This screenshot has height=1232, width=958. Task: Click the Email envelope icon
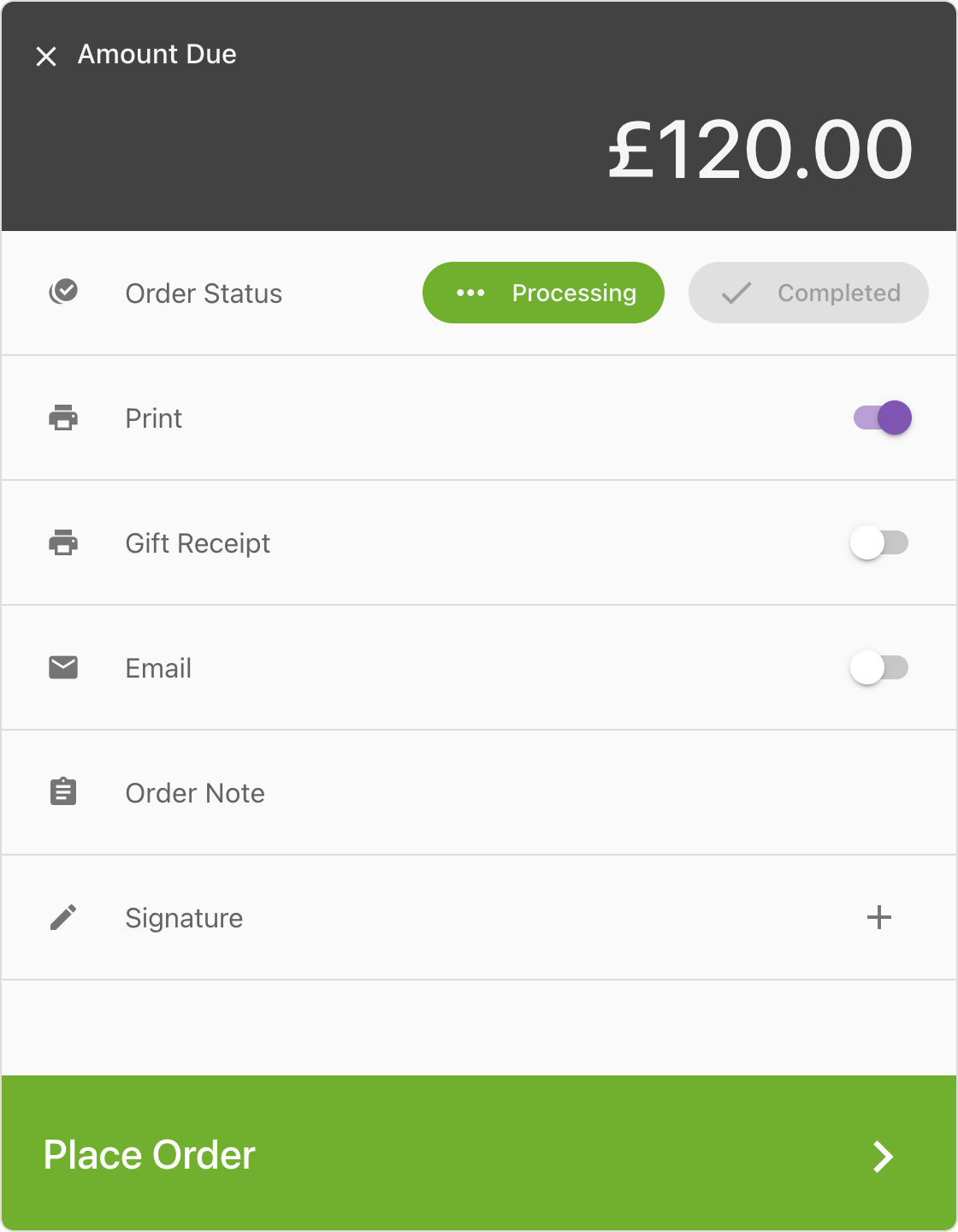click(x=64, y=668)
